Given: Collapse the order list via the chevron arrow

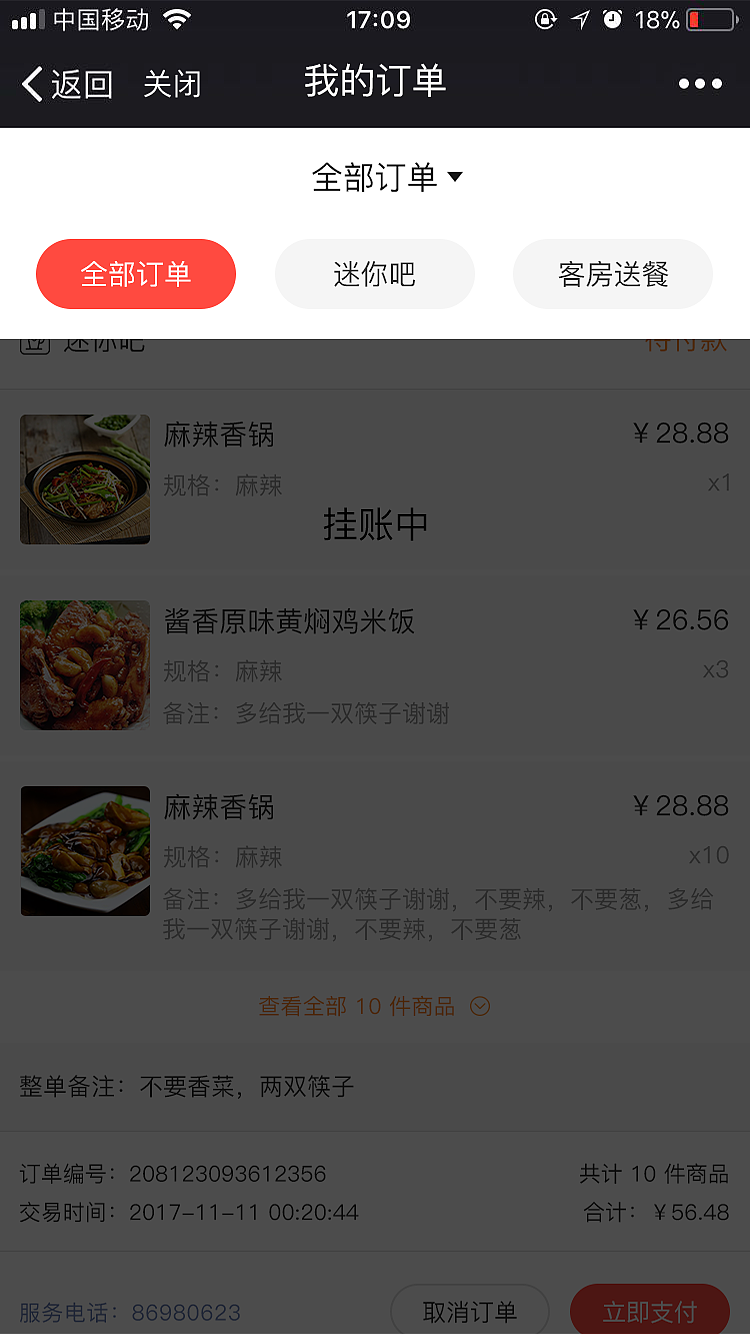Looking at the screenshot, I should [479, 1006].
